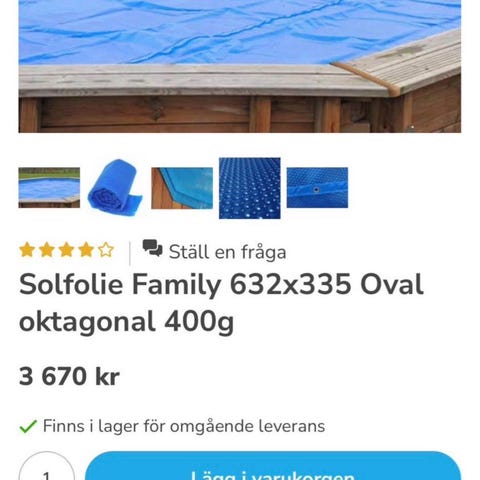Image resolution: width=480 pixels, height=480 pixels.
Task: Tap Ställ en fråga link
Action: pos(214,251)
